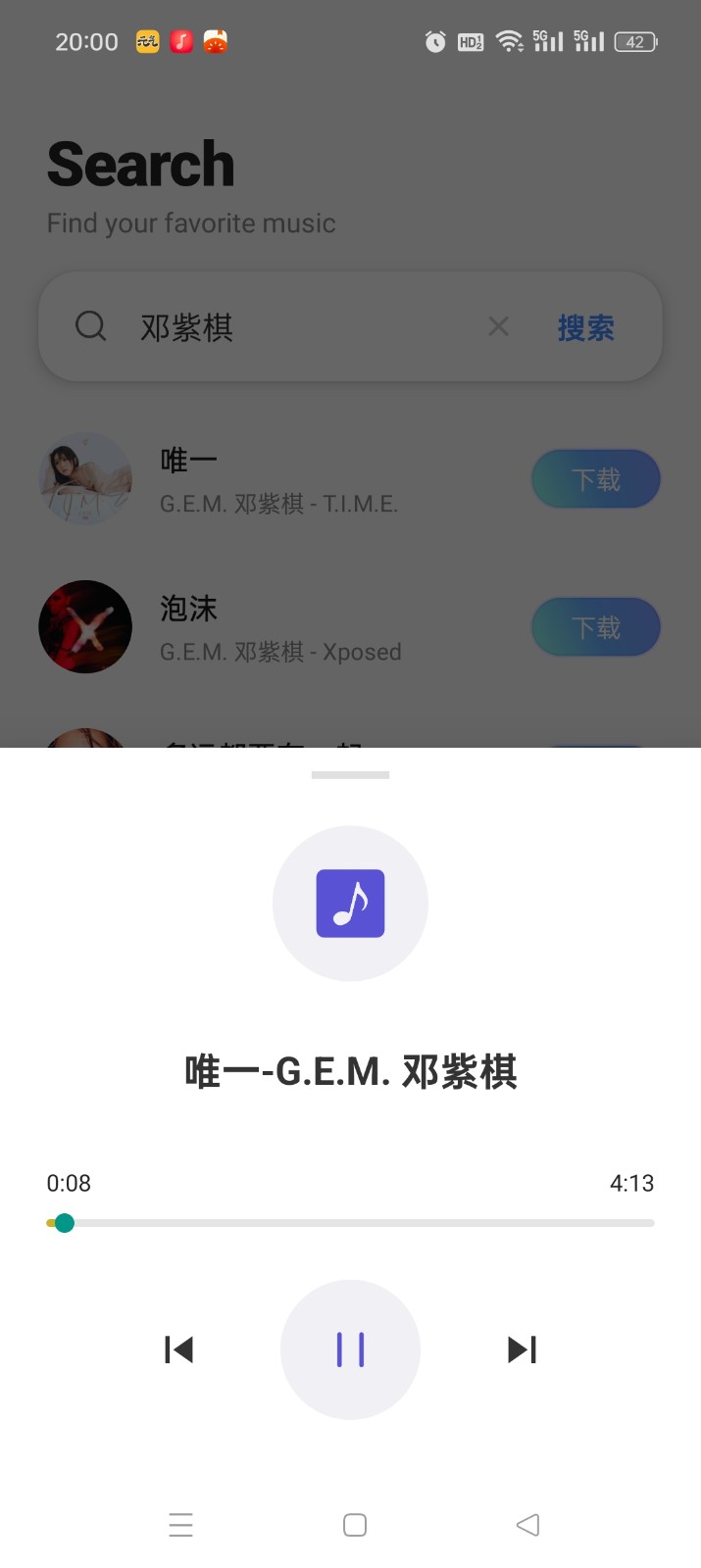Open recent apps from the navigation bar
The image size is (701, 1568).
[180, 1525]
